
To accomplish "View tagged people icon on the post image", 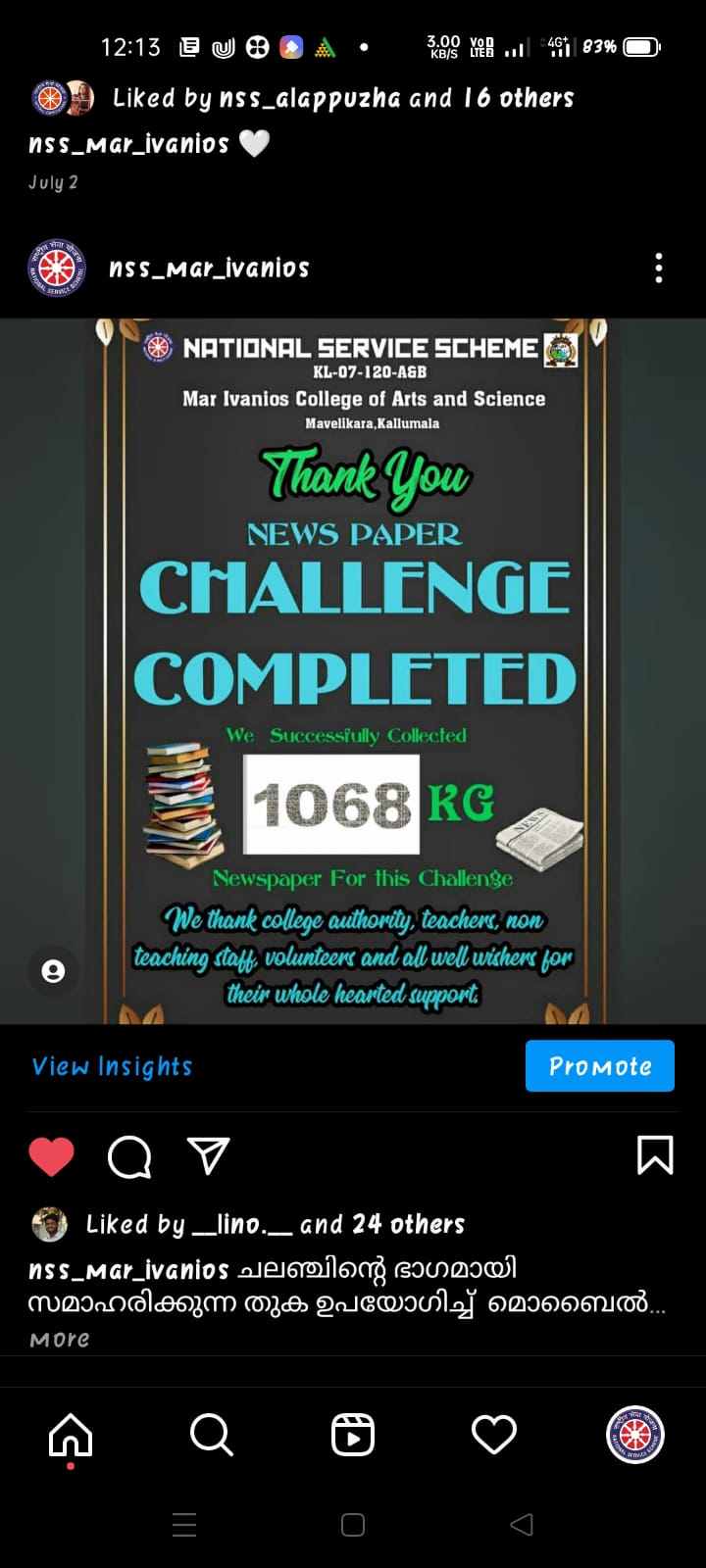I will pyautogui.click(x=53, y=971).
